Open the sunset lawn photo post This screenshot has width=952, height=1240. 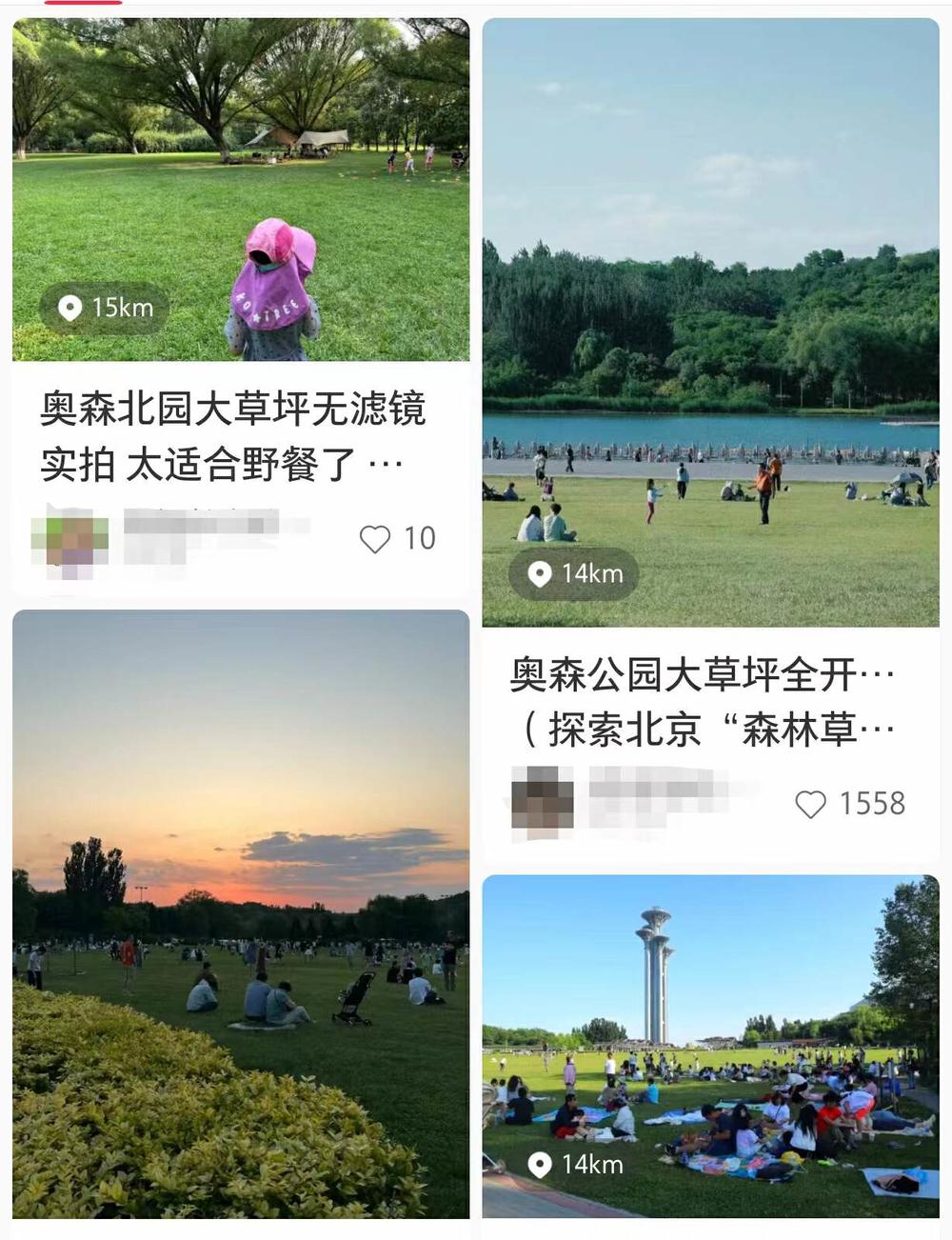[241, 912]
